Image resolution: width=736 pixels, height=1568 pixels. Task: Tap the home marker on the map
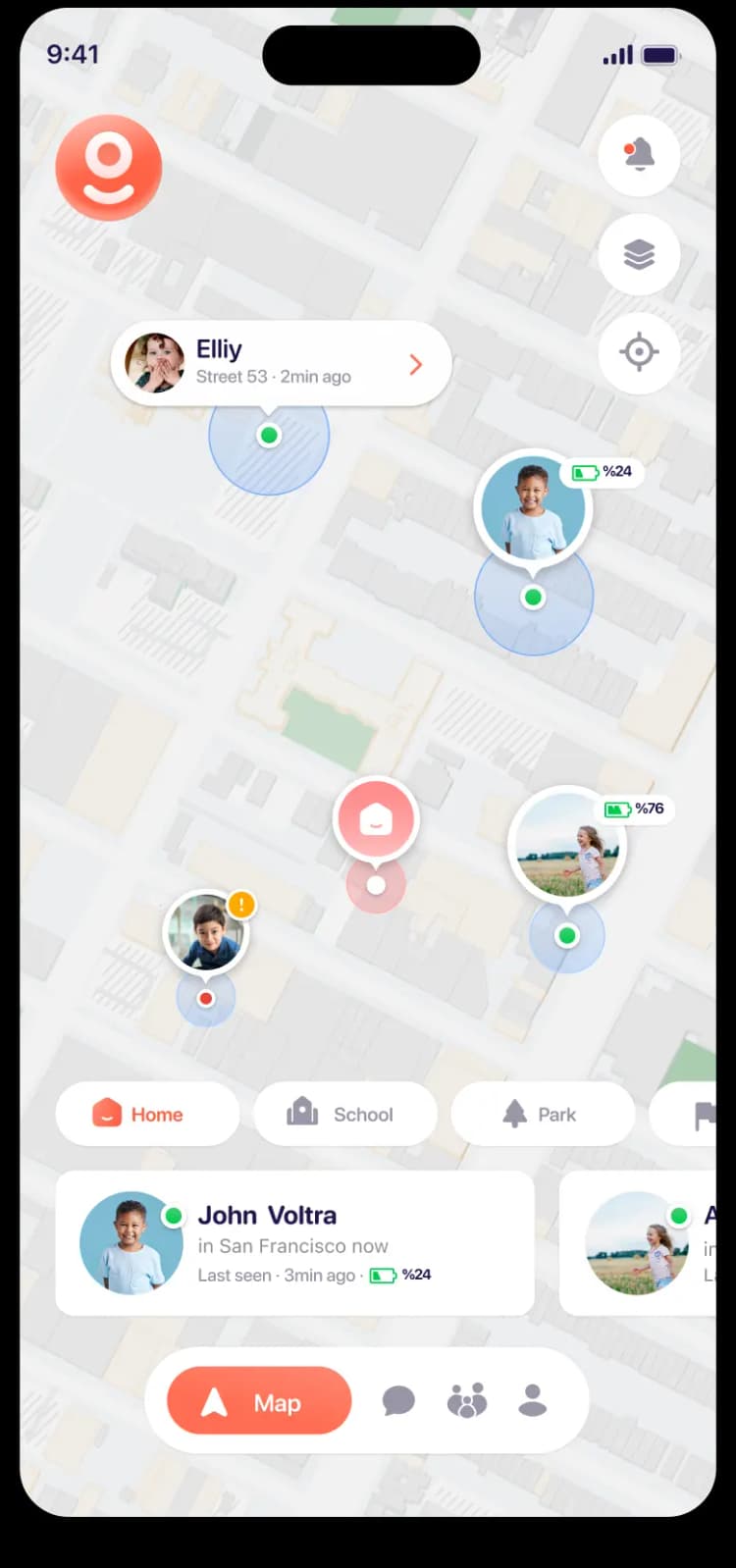(376, 819)
